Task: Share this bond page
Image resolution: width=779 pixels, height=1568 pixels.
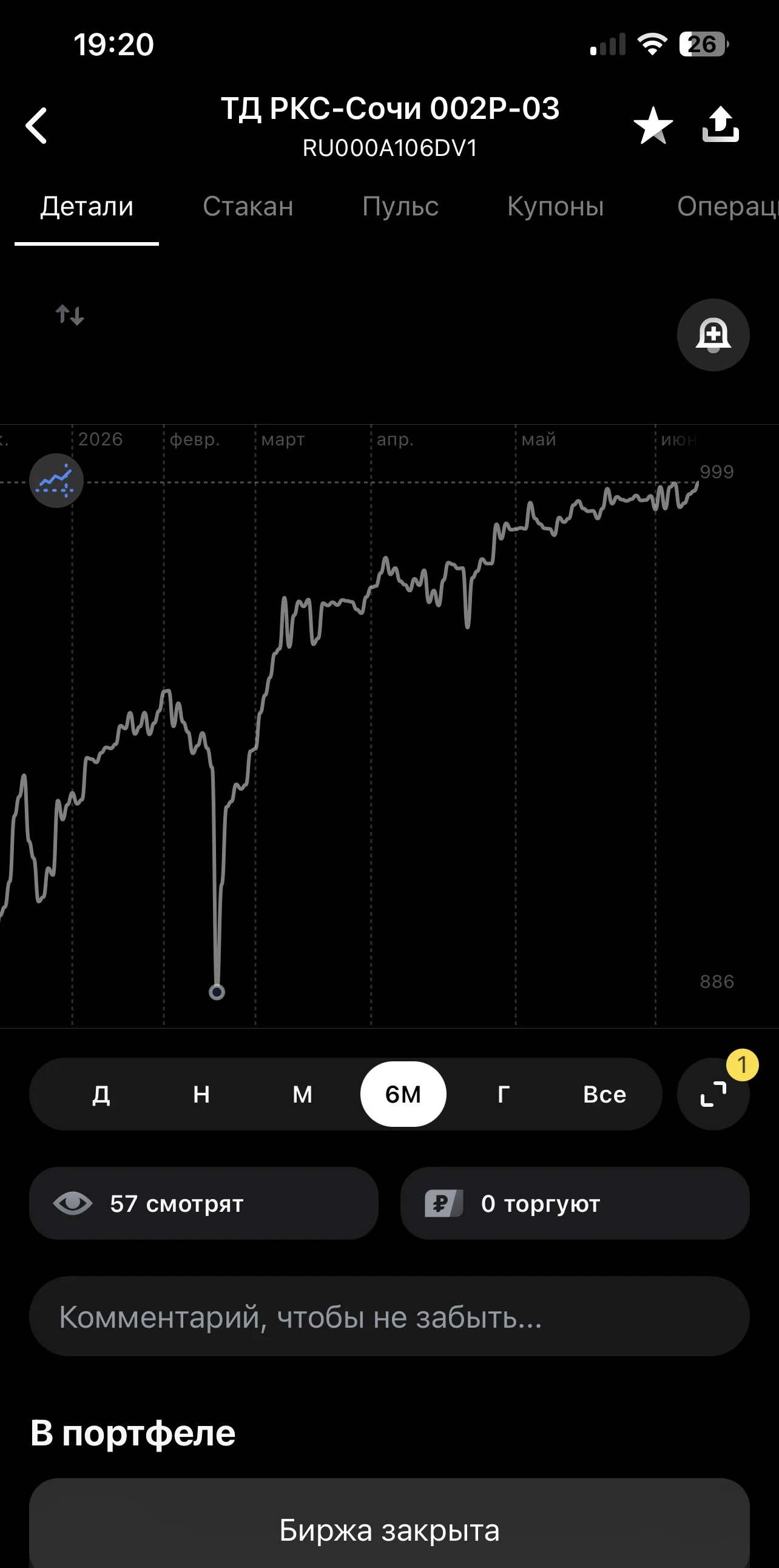Action: coord(721,124)
